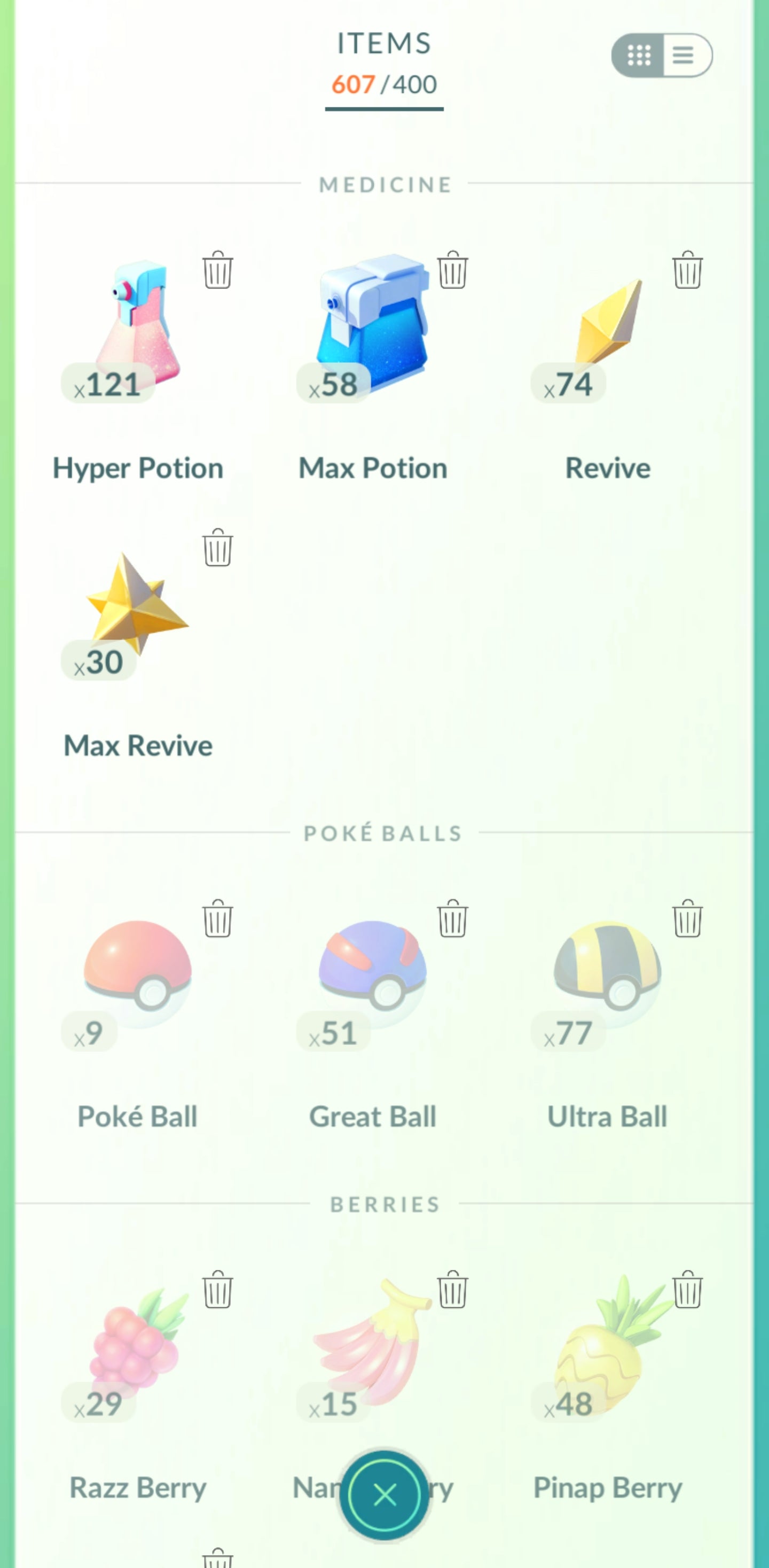
Task: Discard Poké Balls using the trash icon
Action: click(217, 918)
